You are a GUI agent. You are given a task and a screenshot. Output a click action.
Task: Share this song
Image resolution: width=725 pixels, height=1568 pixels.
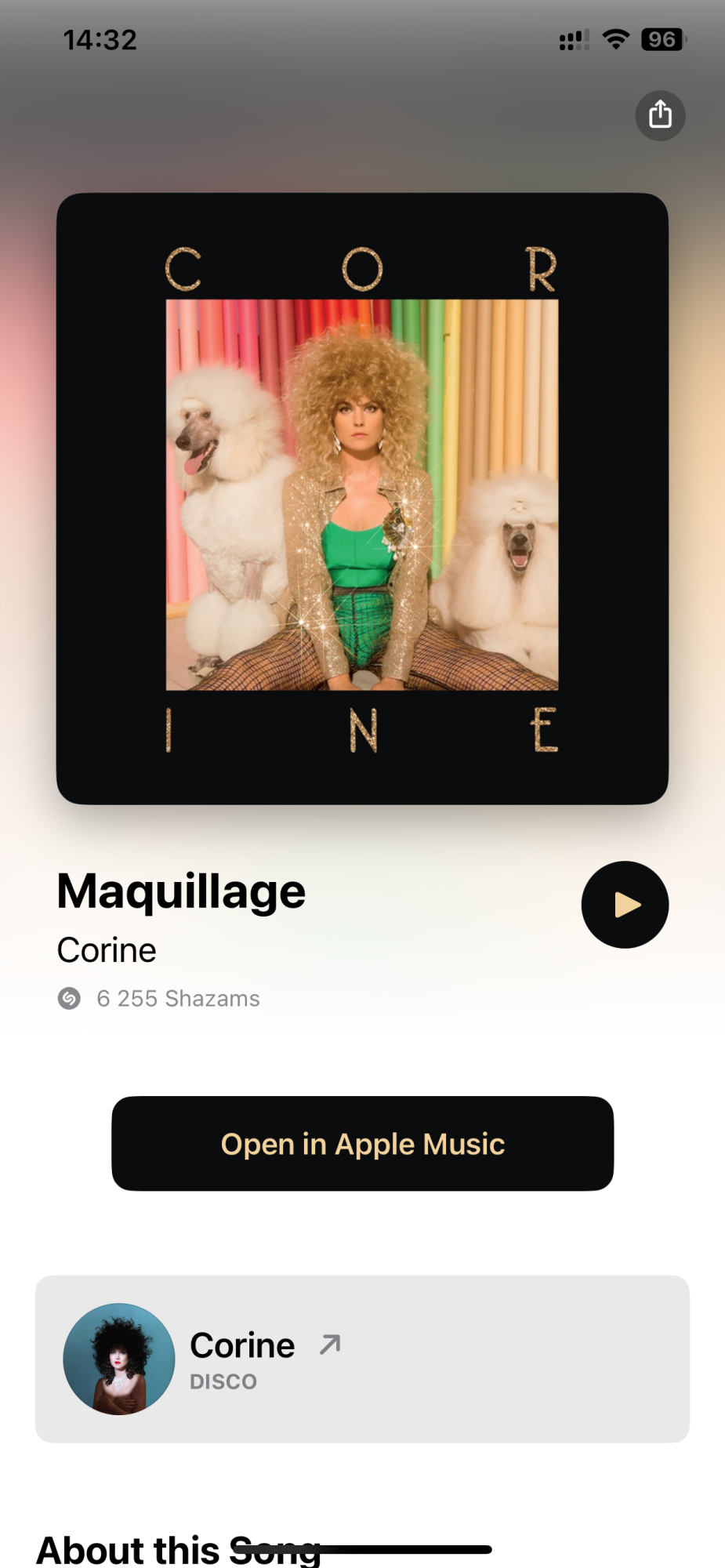[x=660, y=115]
